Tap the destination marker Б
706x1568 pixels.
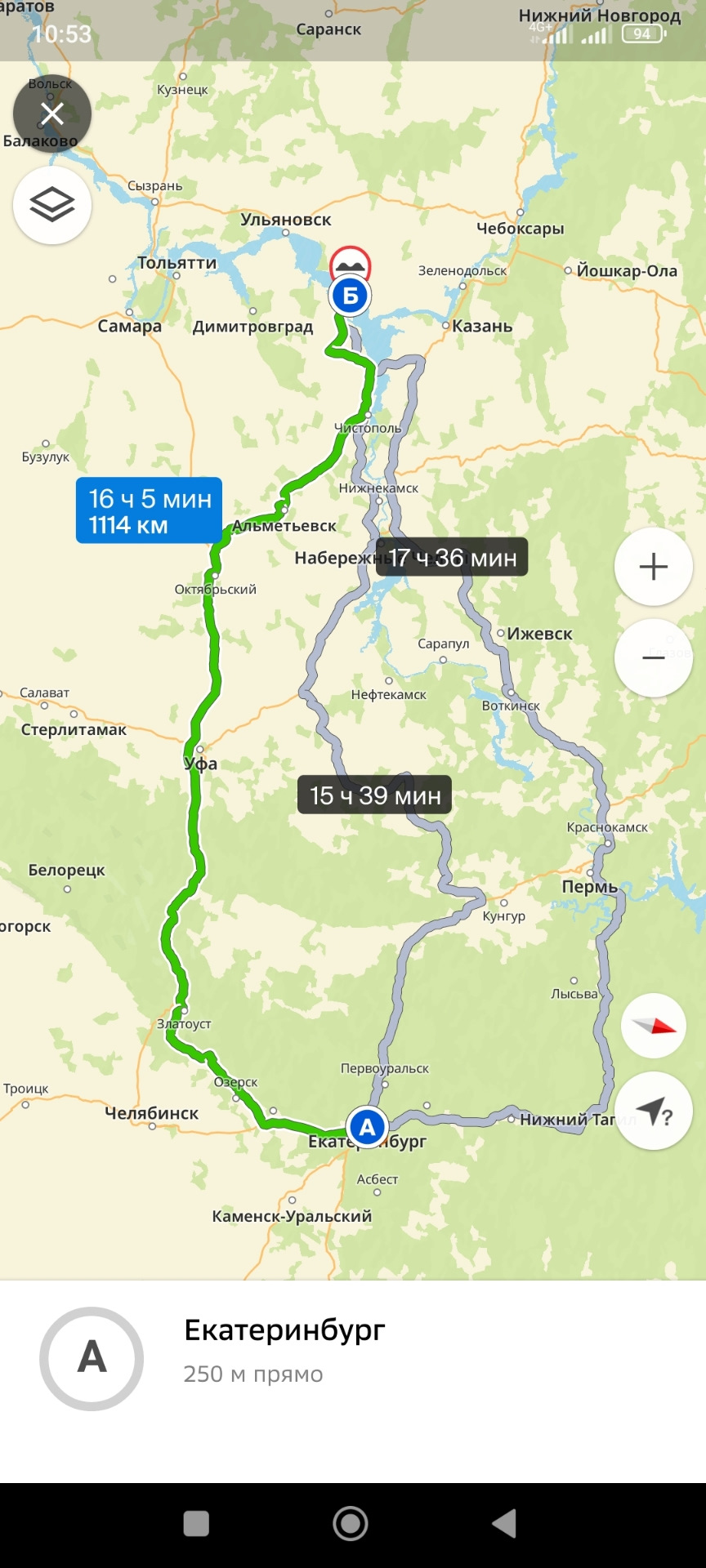point(349,296)
